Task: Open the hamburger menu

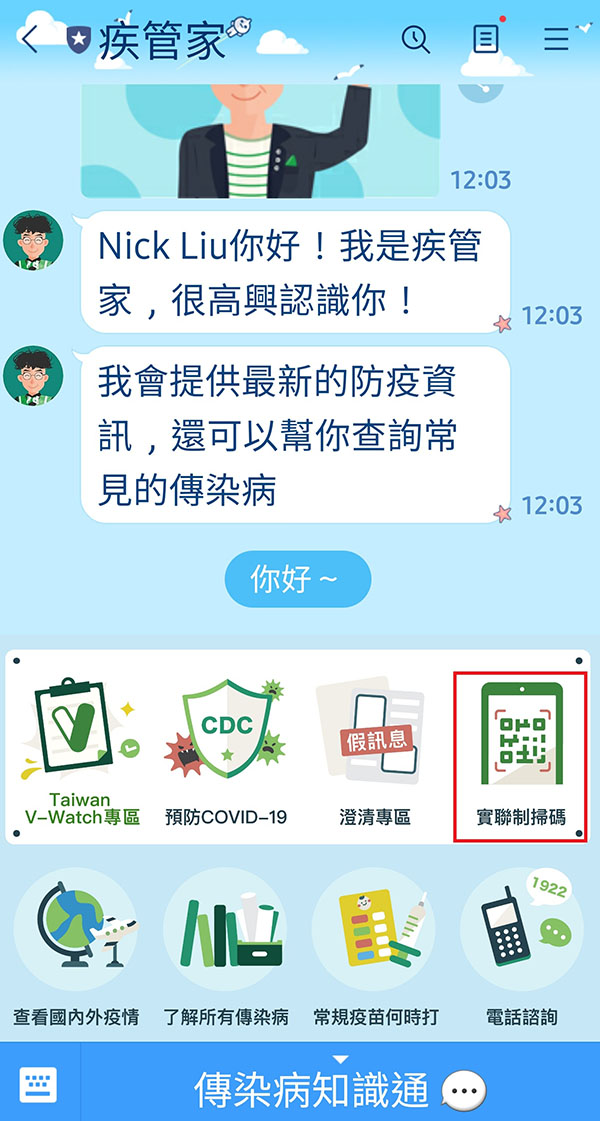Action: pyautogui.click(x=556, y=40)
